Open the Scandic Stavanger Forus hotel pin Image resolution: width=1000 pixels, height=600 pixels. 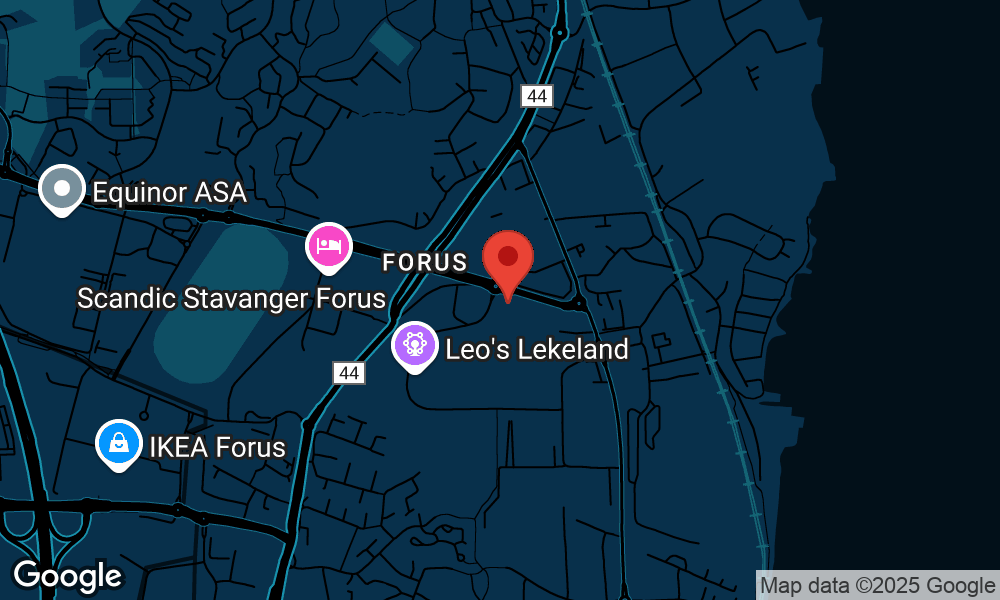[329, 246]
